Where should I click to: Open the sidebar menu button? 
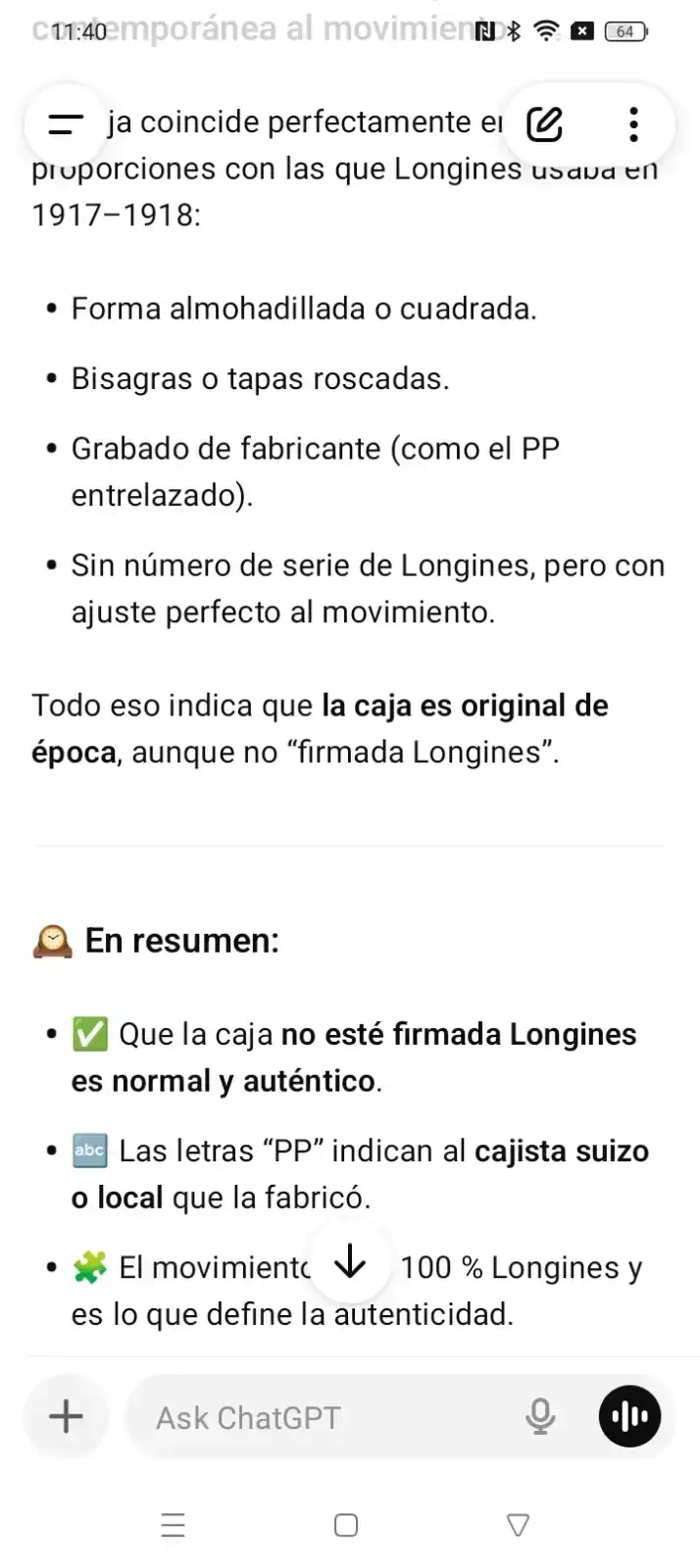[66, 124]
